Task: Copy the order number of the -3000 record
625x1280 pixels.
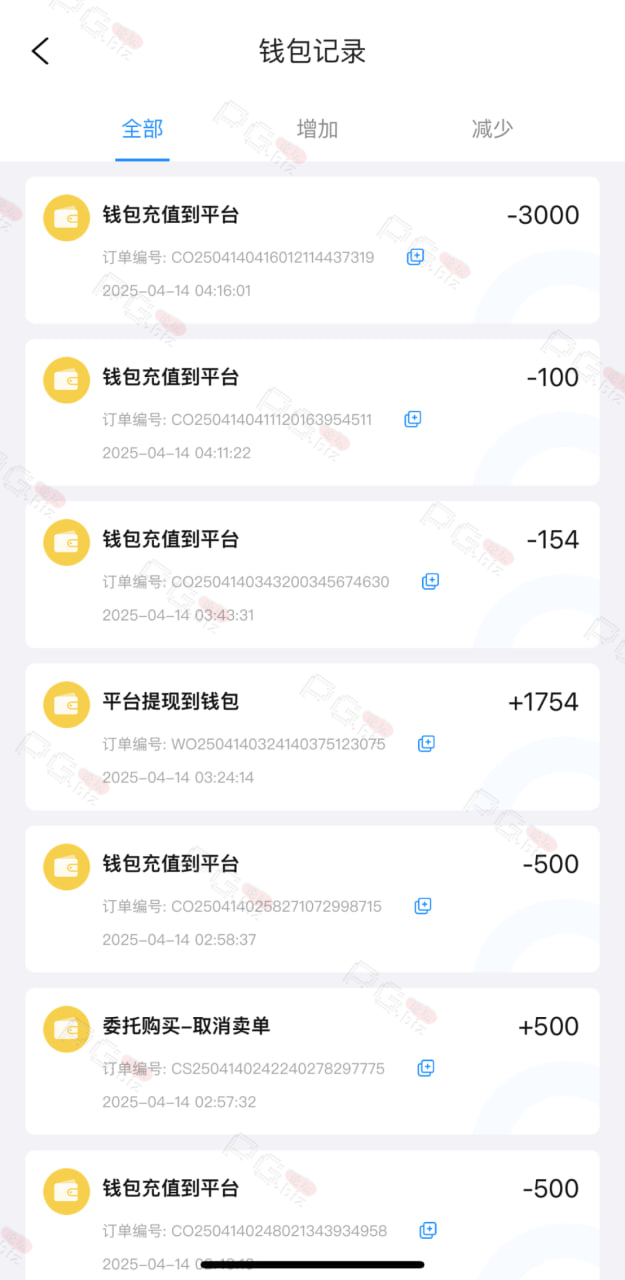Action: [x=415, y=257]
